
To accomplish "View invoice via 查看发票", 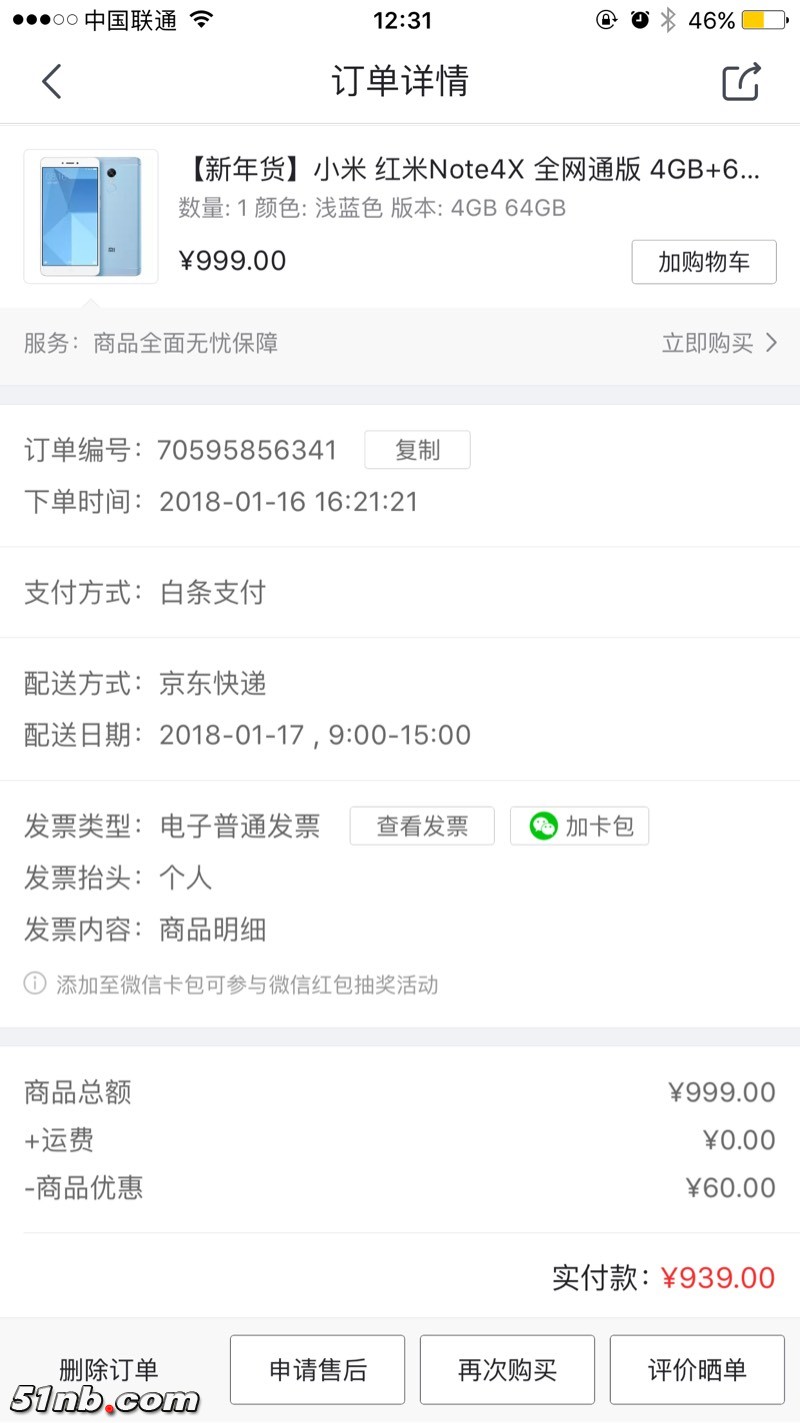I will pyautogui.click(x=422, y=826).
